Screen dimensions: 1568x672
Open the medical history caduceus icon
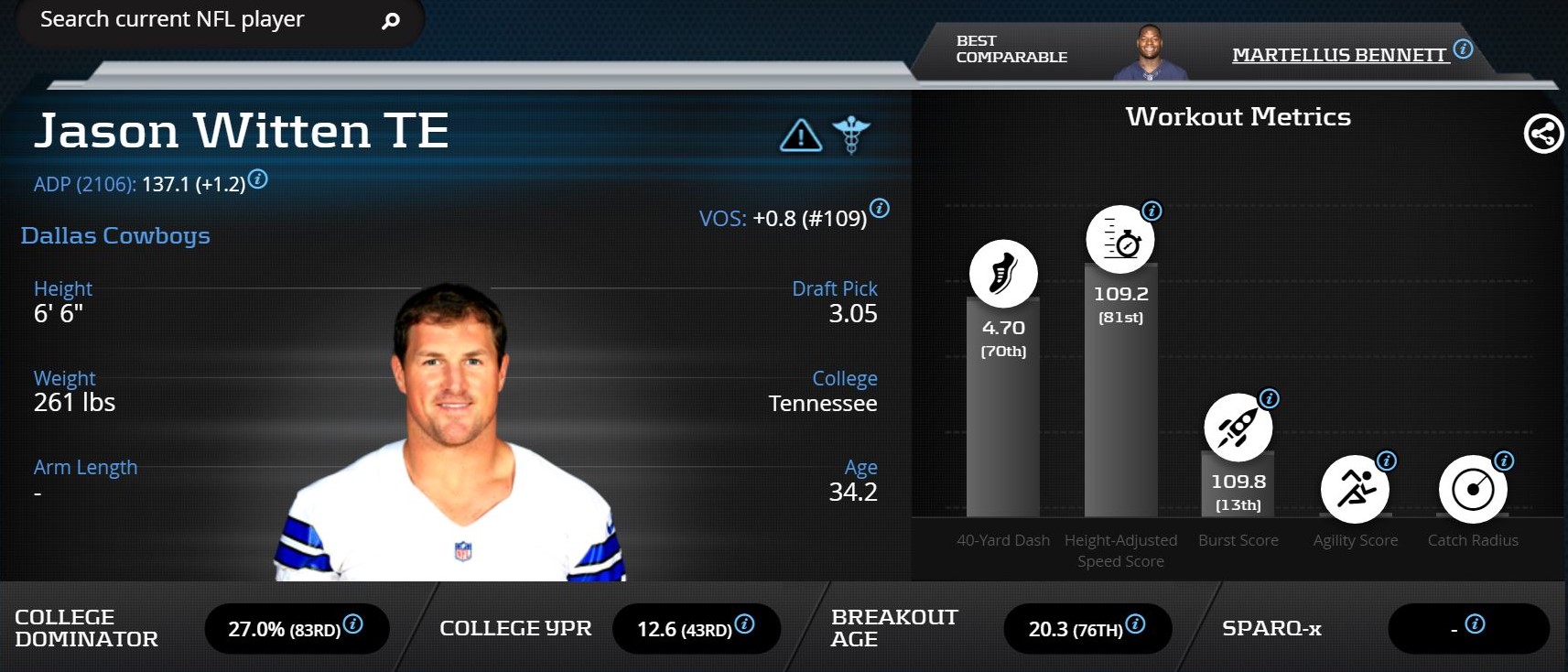pyautogui.click(x=851, y=135)
